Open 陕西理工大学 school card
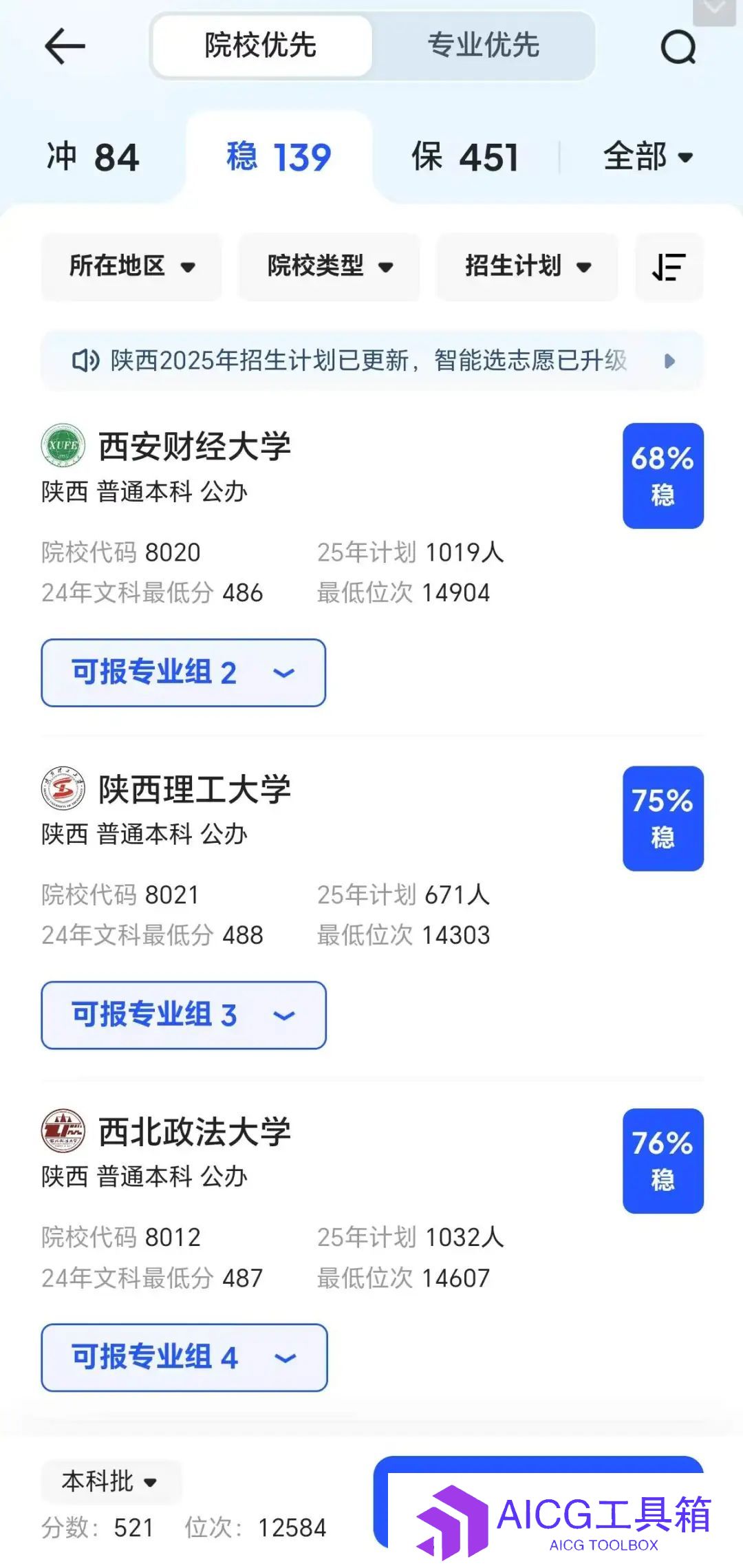Image resolution: width=743 pixels, height=1568 pixels. (372, 855)
